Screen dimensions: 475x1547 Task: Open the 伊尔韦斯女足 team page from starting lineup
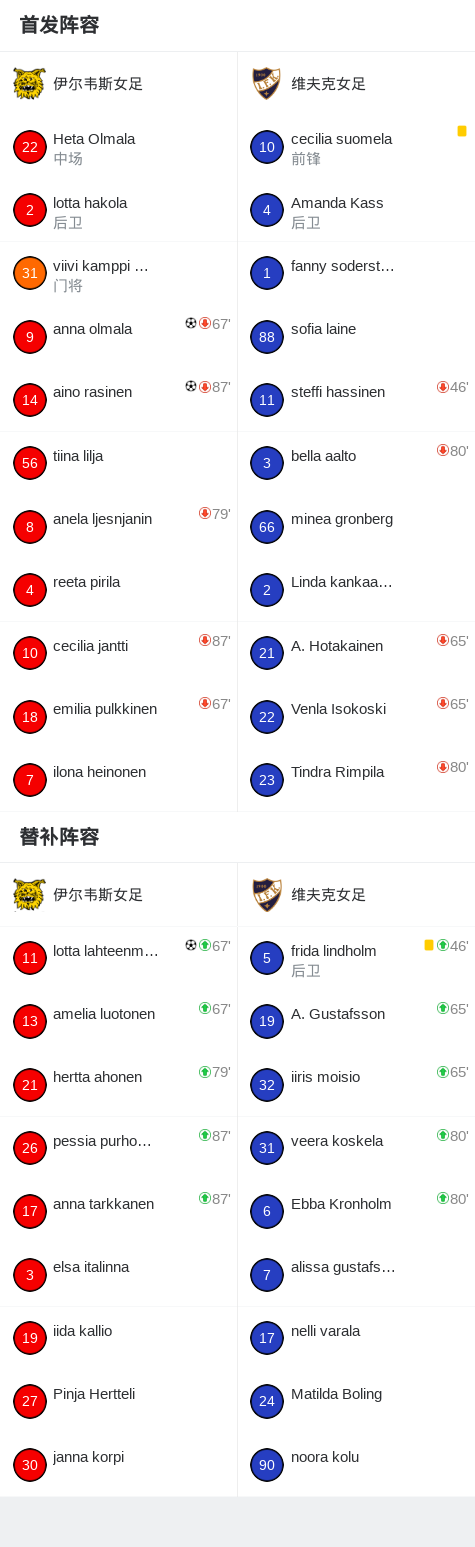(x=118, y=84)
